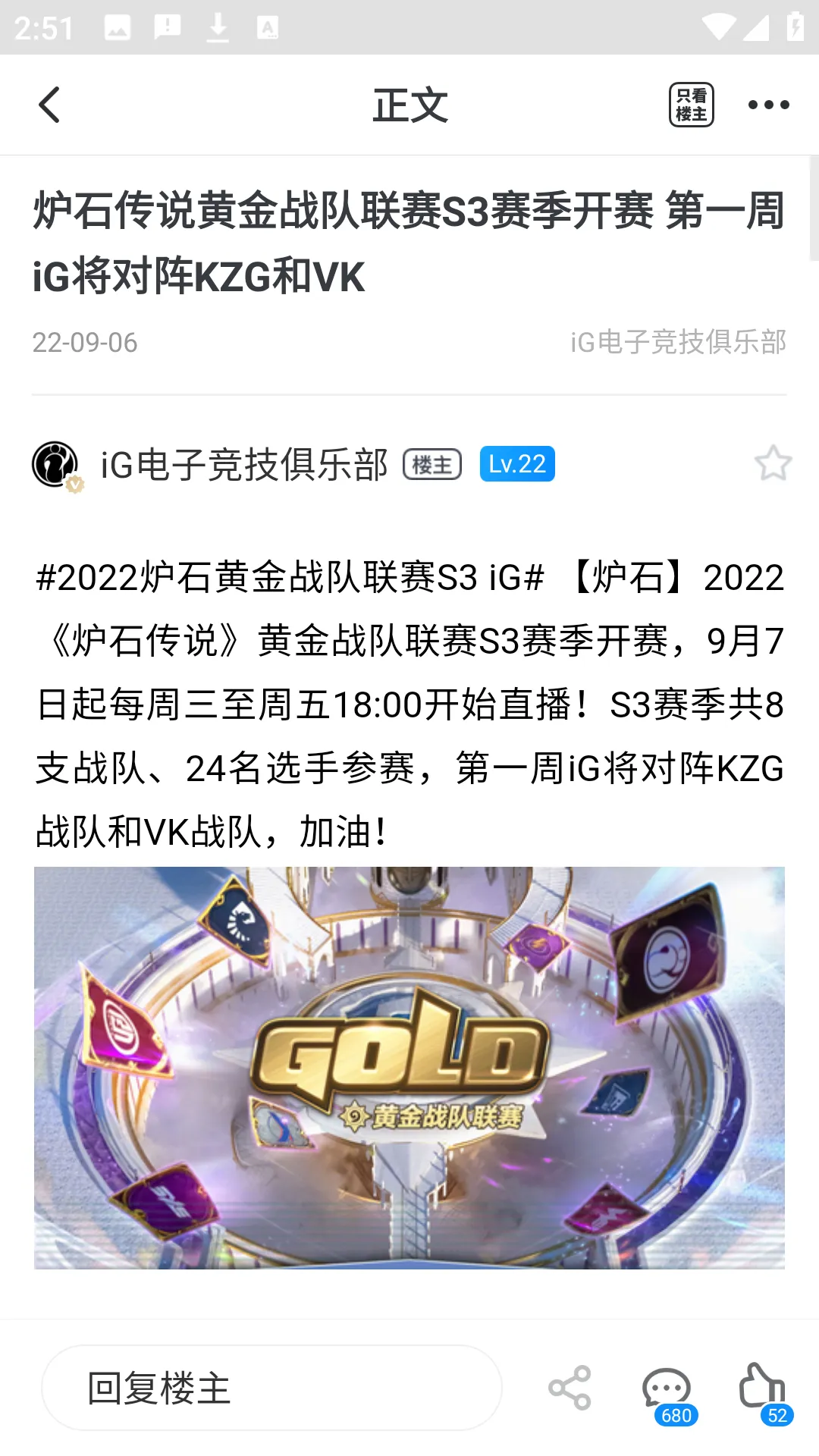Image resolution: width=819 pixels, height=1456 pixels.
Task: Share this post
Action: coord(570,1388)
